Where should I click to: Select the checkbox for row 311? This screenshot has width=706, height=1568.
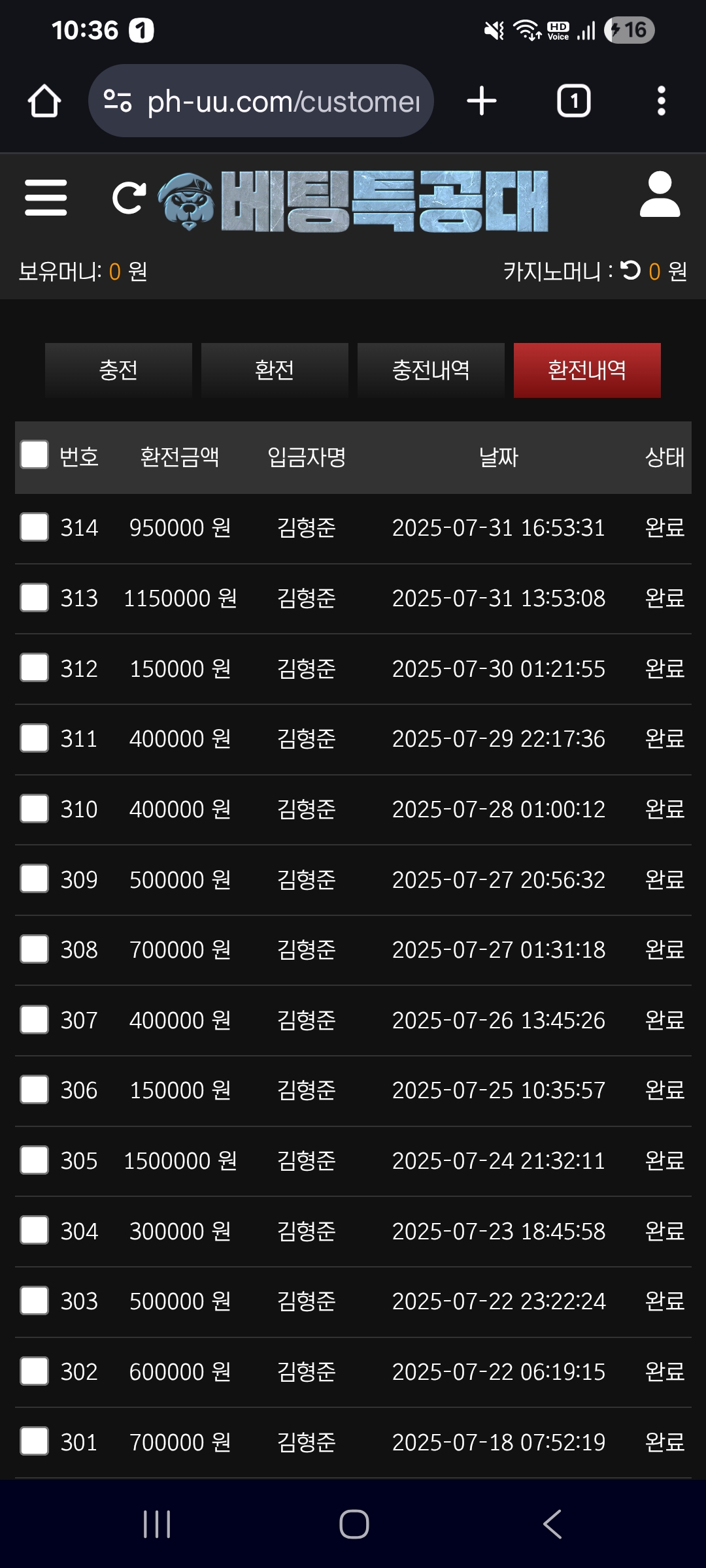[35, 738]
